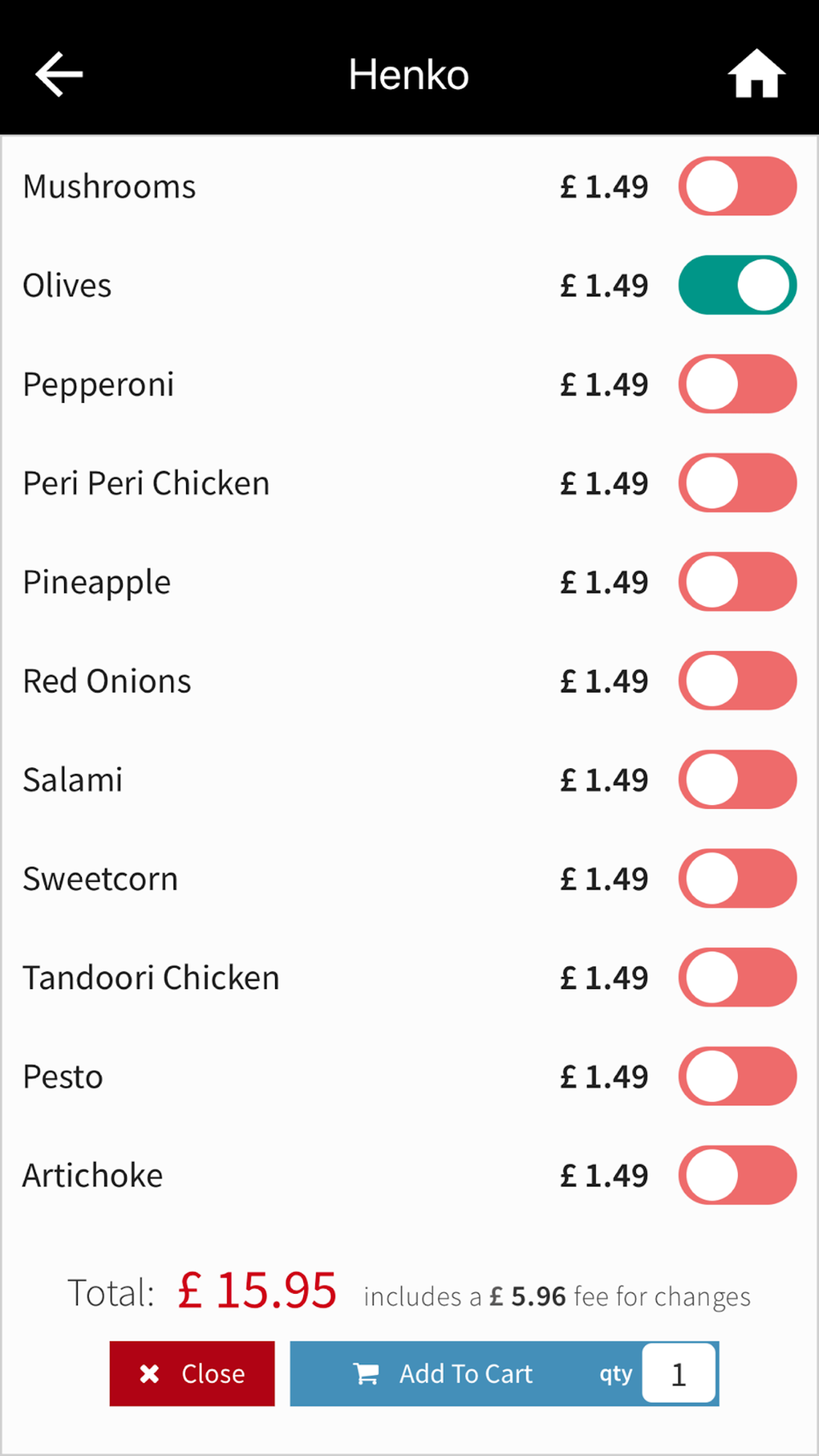The height and width of the screenshot is (1456, 819).
Task: Close the toppings panel
Action: coord(192,1373)
